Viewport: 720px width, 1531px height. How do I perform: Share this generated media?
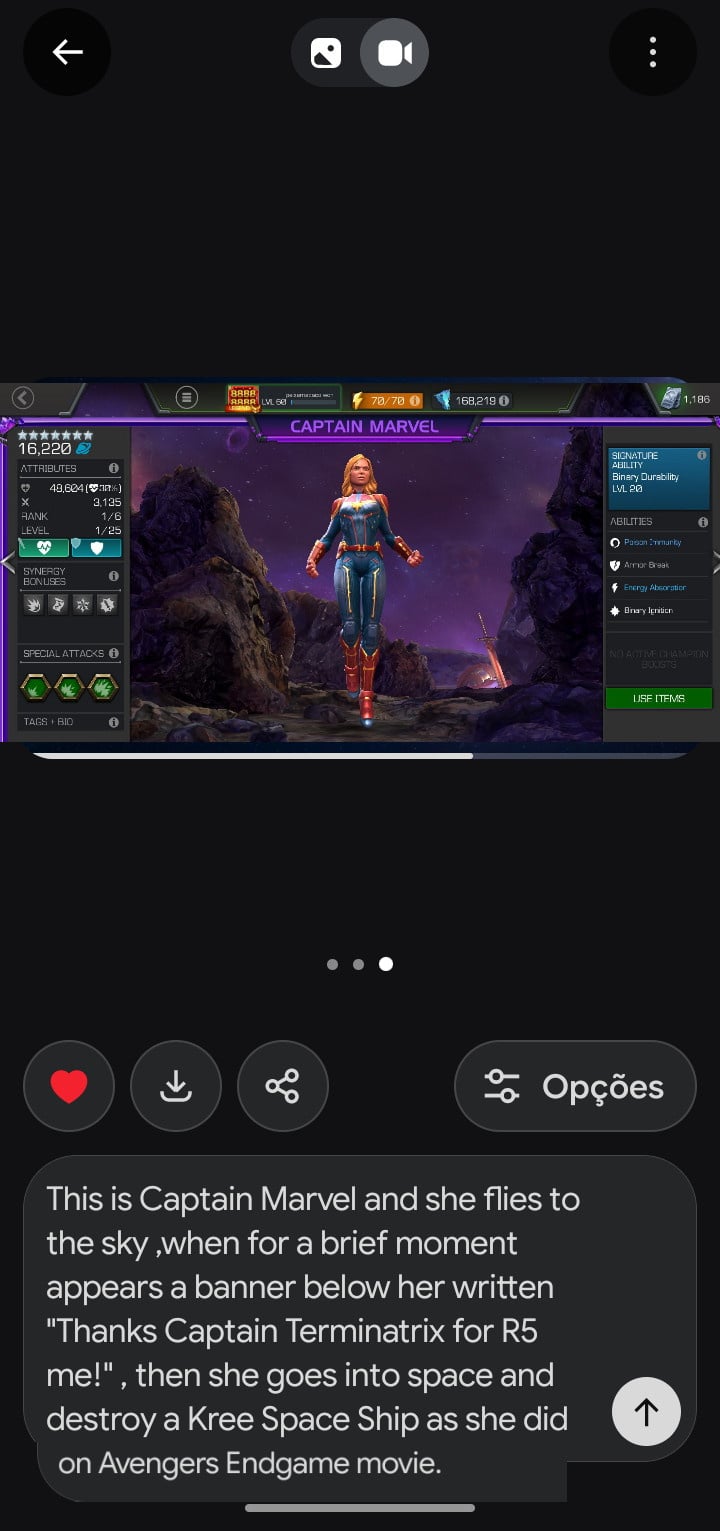[282, 1086]
